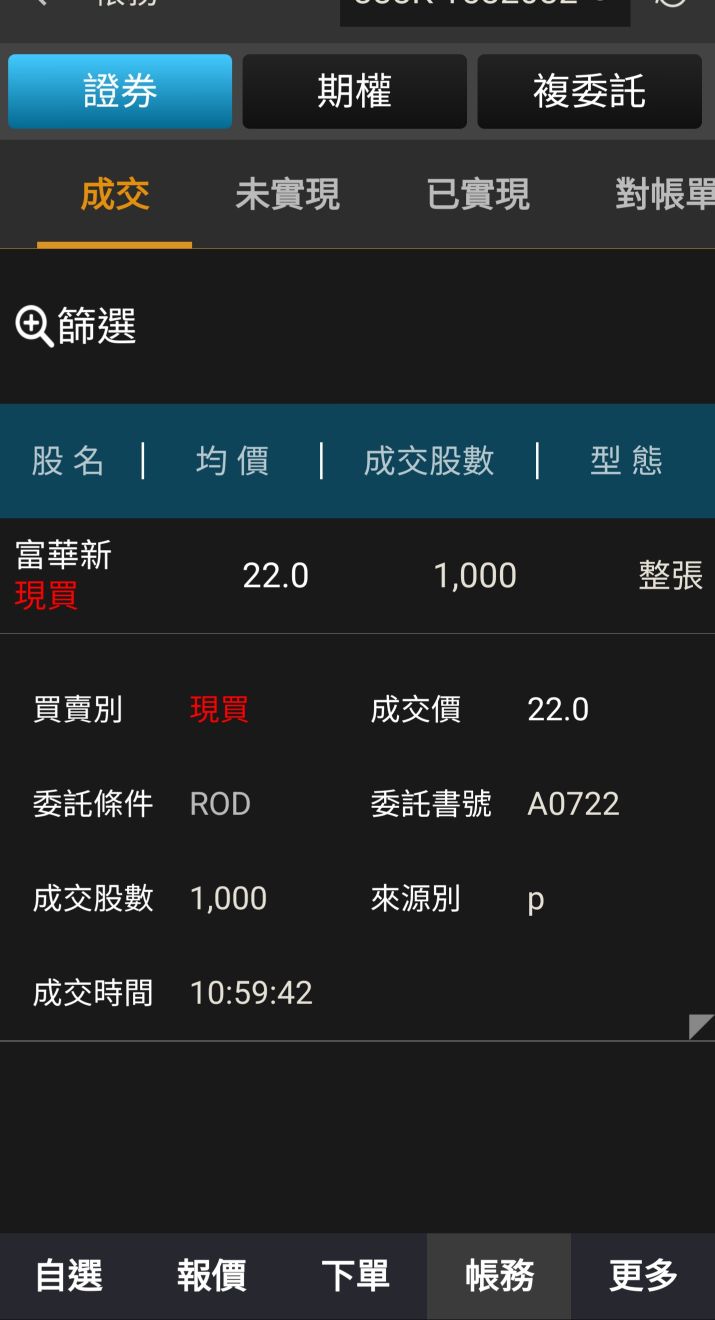Image resolution: width=715 pixels, height=1320 pixels.
Task: Open the 篩選 filter option
Action: pyautogui.click(x=76, y=327)
